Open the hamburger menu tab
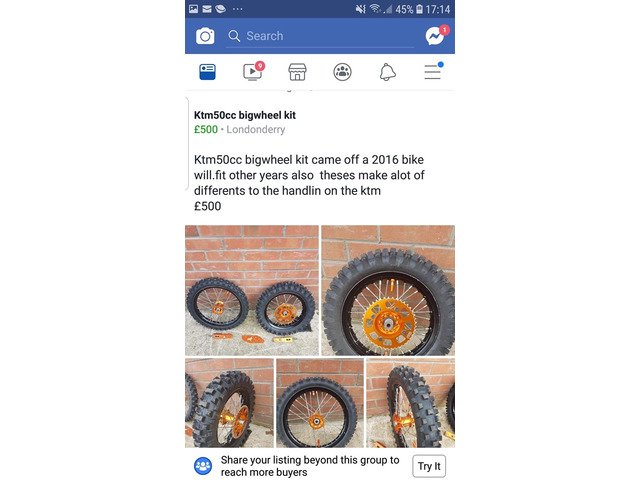This screenshot has height=480, width=640. click(x=433, y=72)
